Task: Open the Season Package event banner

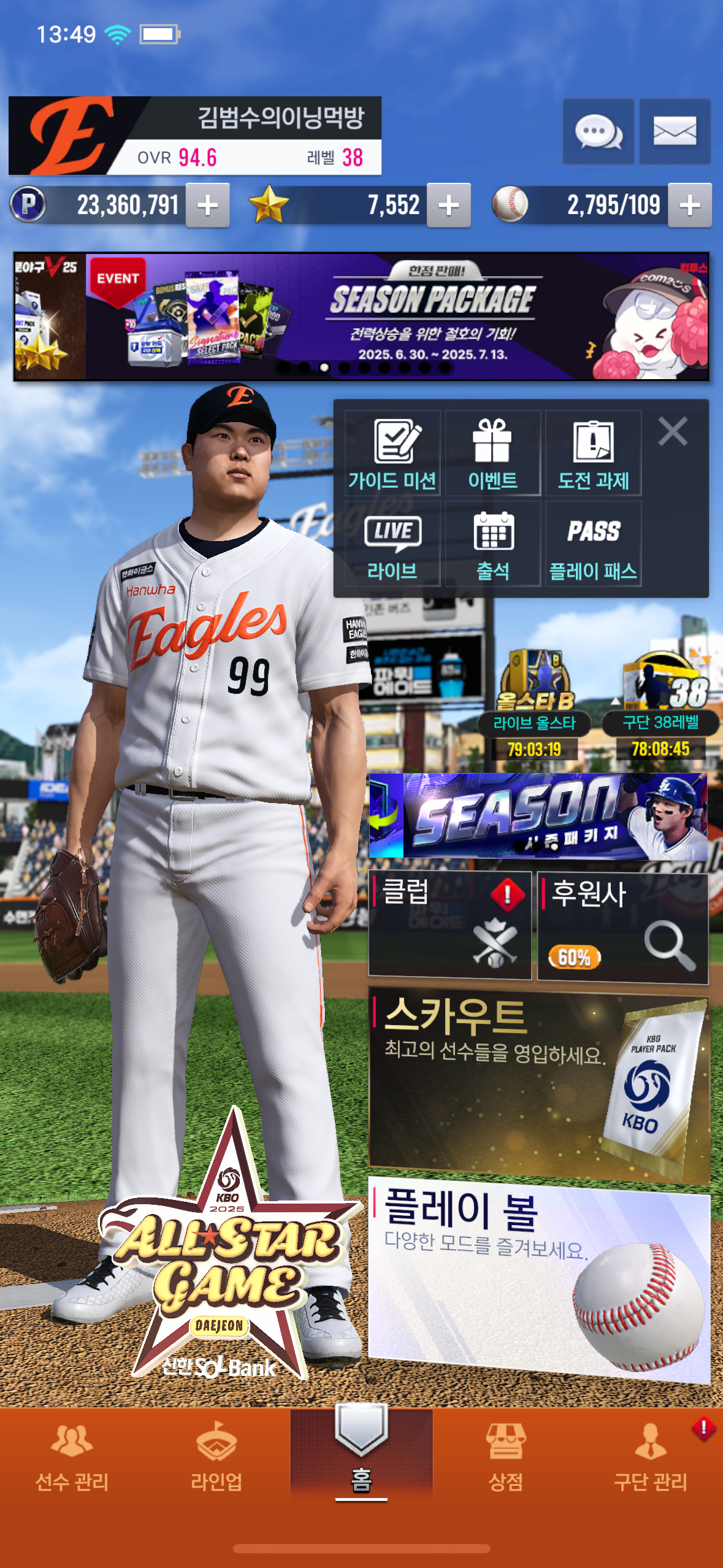Action: [x=397, y=317]
